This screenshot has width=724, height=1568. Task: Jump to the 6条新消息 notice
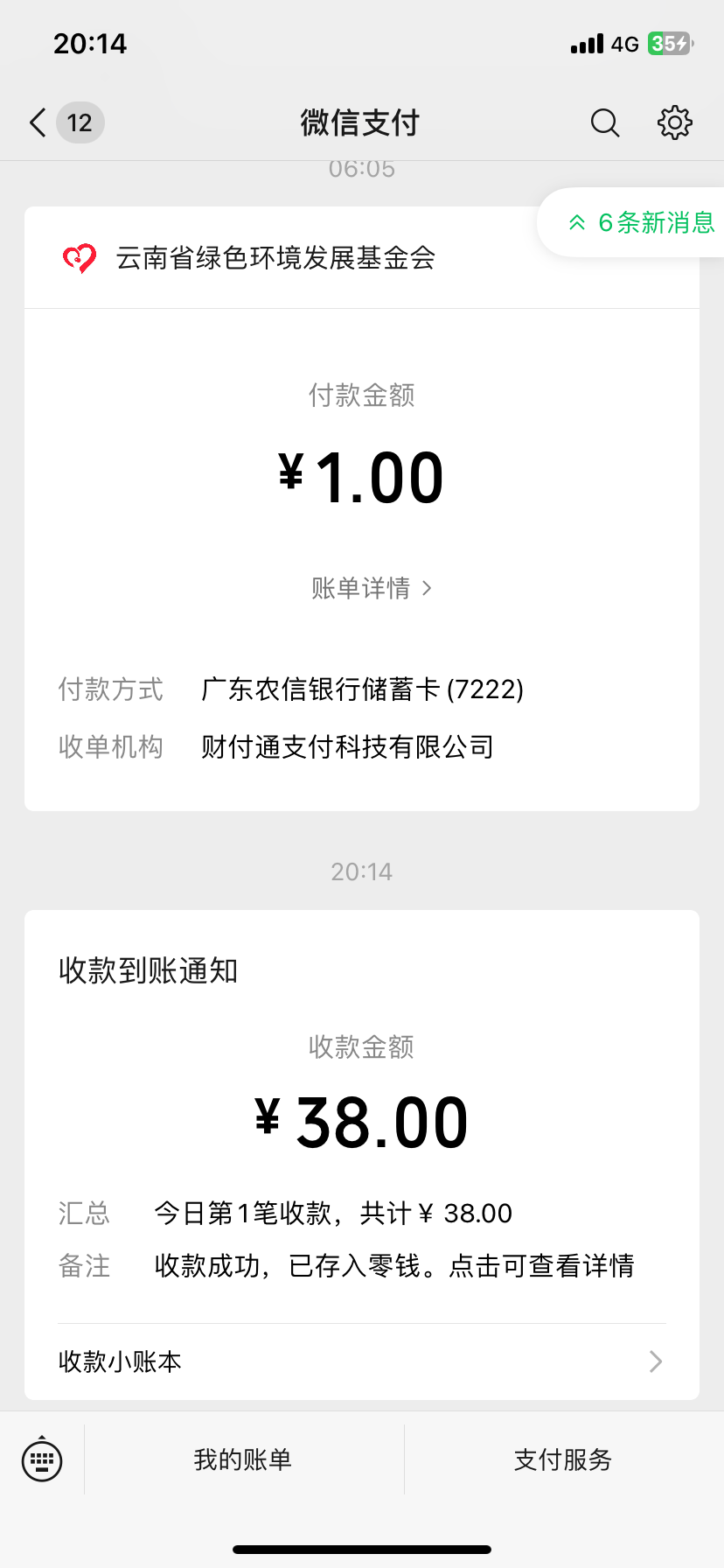coord(642,223)
